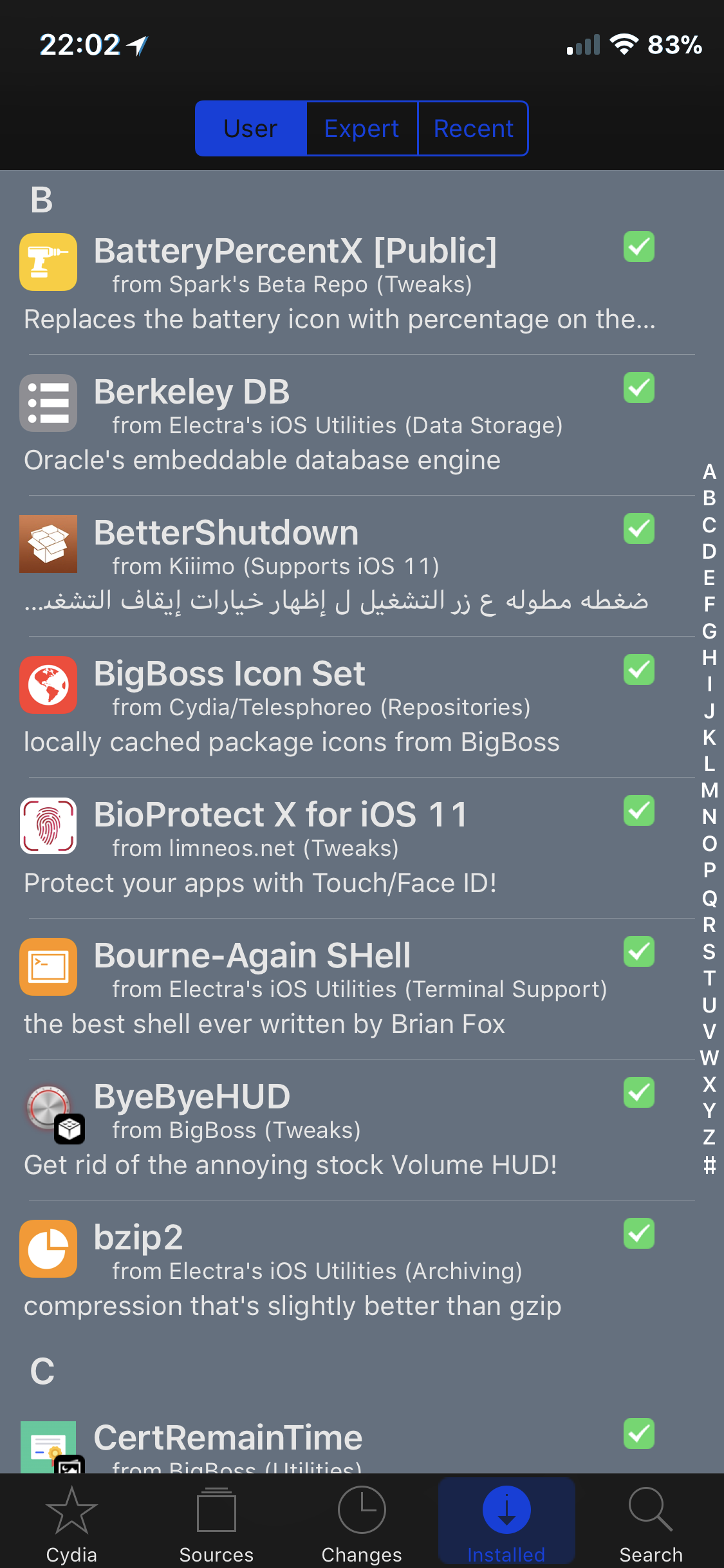Toggle the checkmark for Berkeley DB
This screenshot has height=1568, width=724.
638,387
